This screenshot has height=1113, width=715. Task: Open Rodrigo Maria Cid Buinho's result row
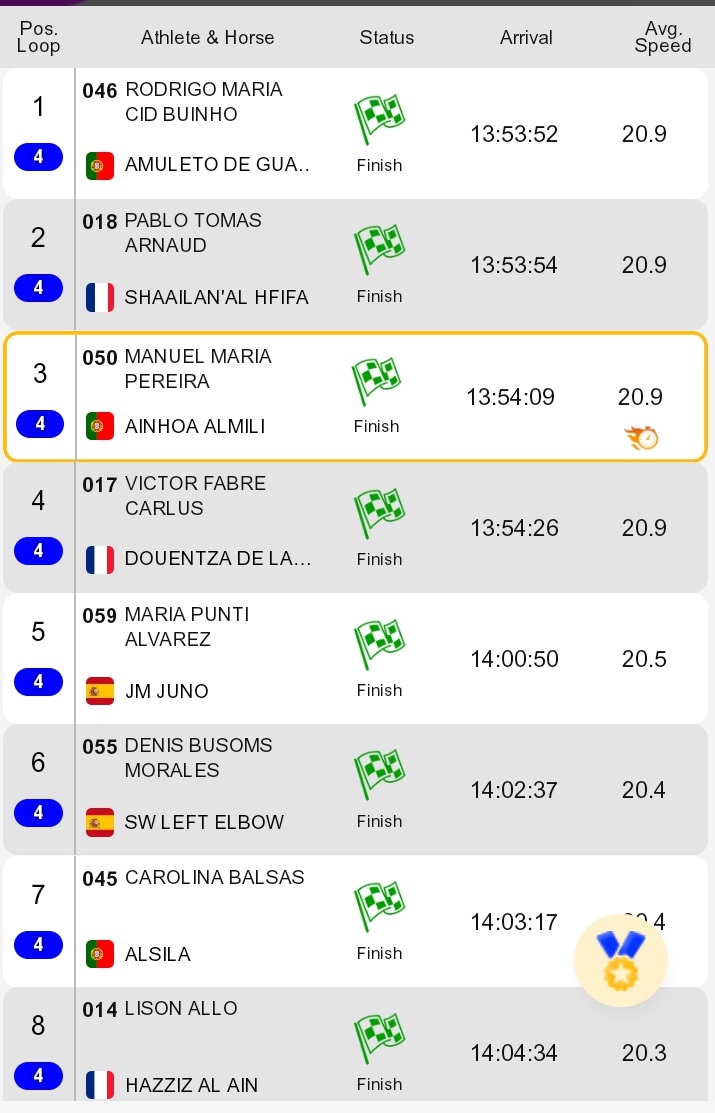click(x=355, y=133)
